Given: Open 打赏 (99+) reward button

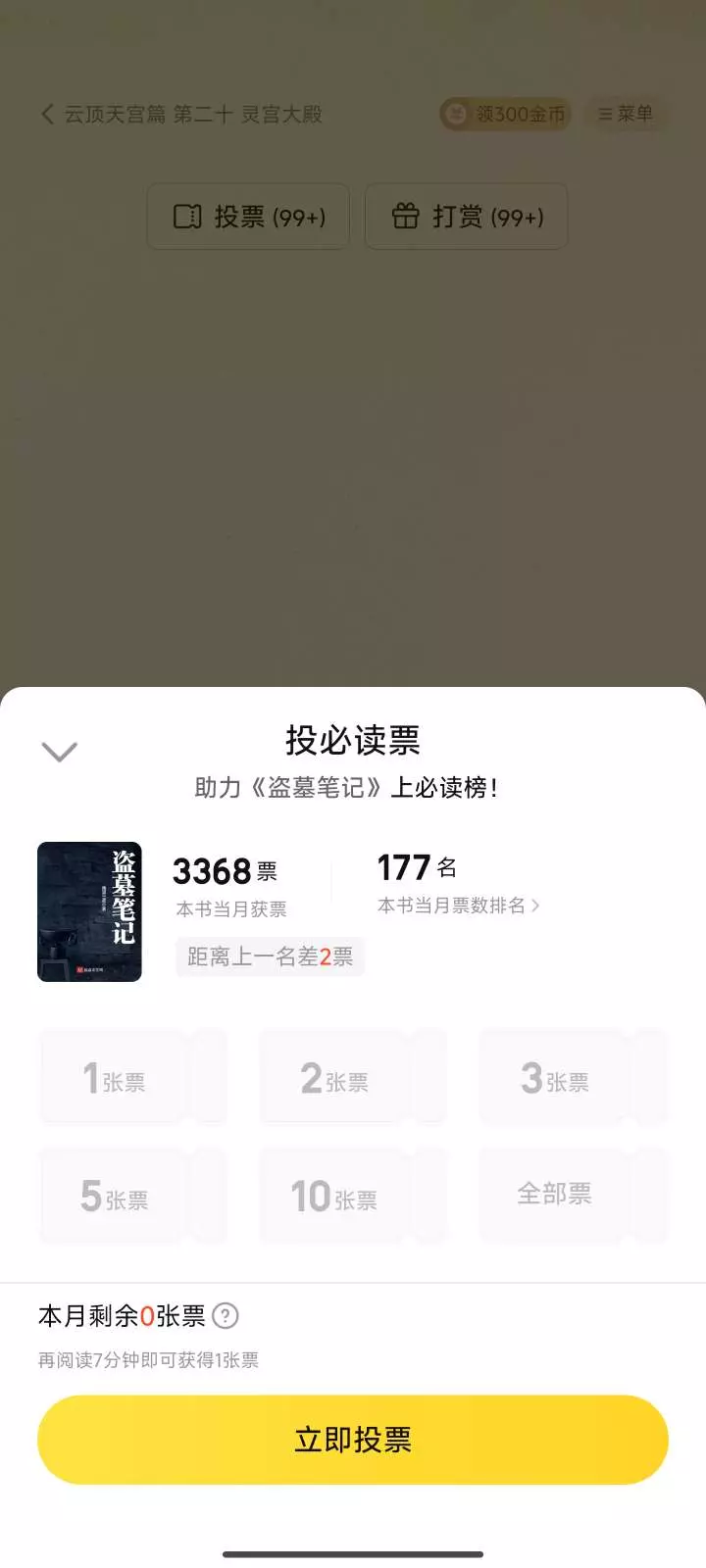Looking at the screenshot, I should [467, 217].
